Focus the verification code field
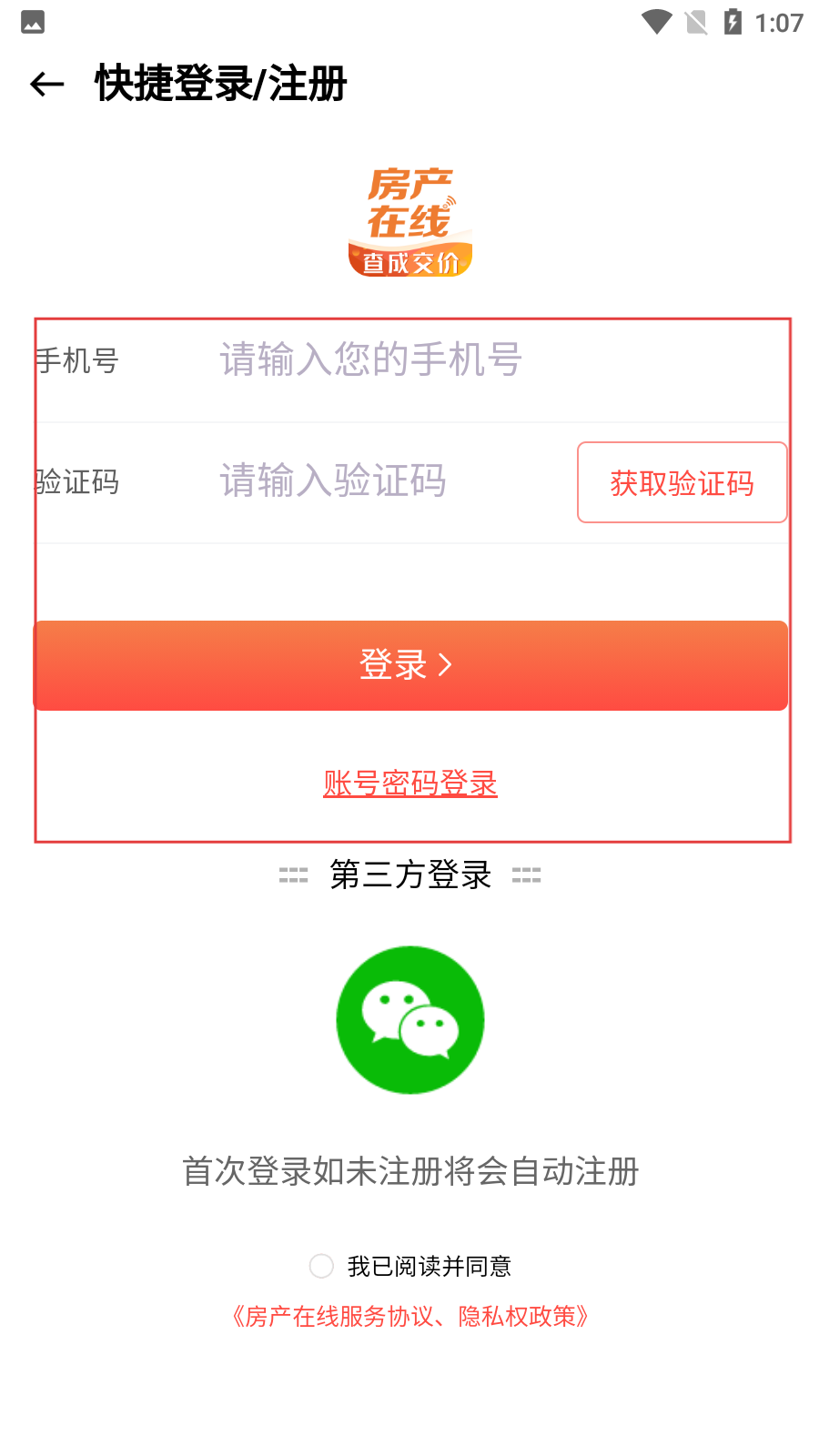819x1456 pixels. (382, 481)
